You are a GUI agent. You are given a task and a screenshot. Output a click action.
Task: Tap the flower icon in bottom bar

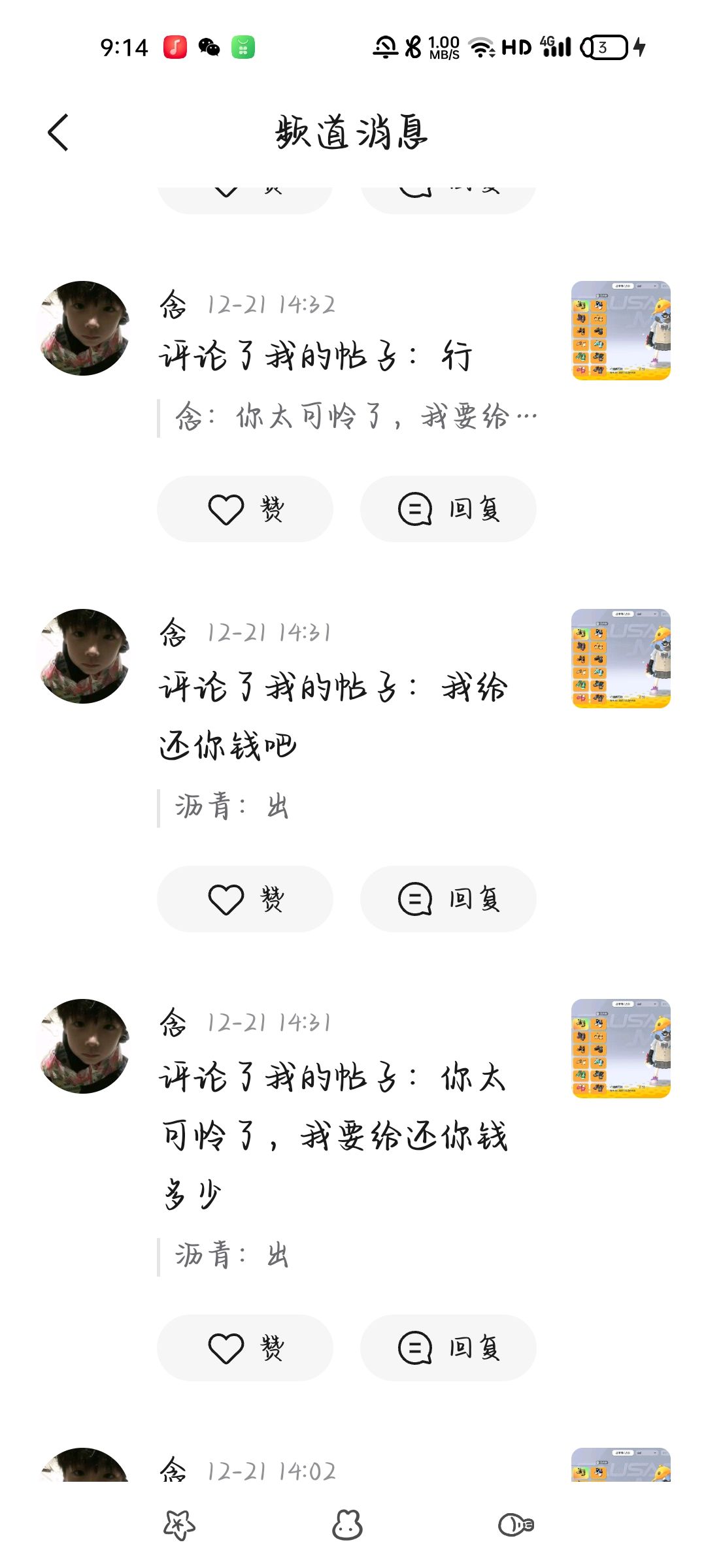pyautogui.click(x=179, y=1525)
